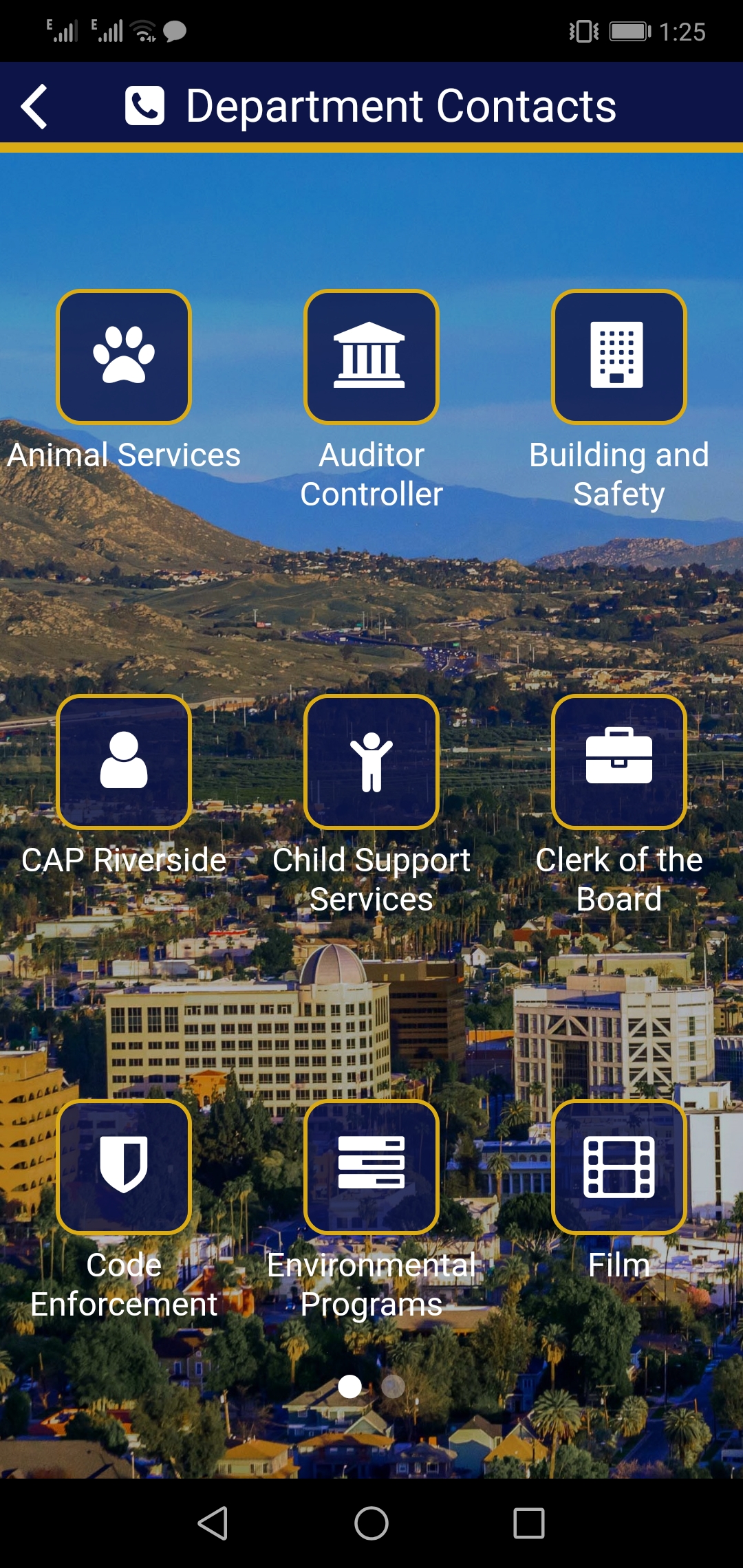Viewport: 743px width, 1568px height.
Task: Open Animal Services contacts
Action: pyautogui.click(x=124, y=357)
